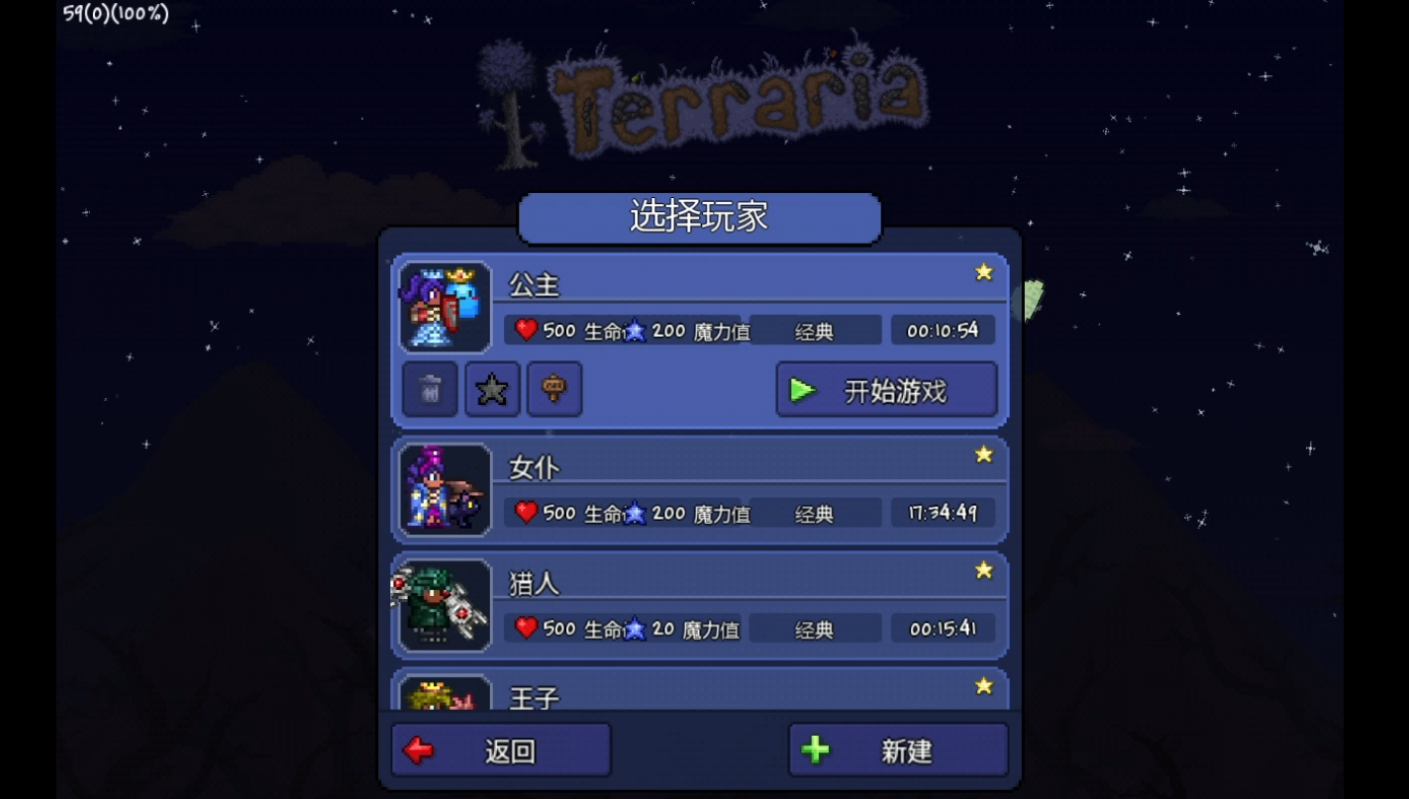Go back with the 返回 button
This screenshot has height=799, width=1409.
tap(500, 750)
